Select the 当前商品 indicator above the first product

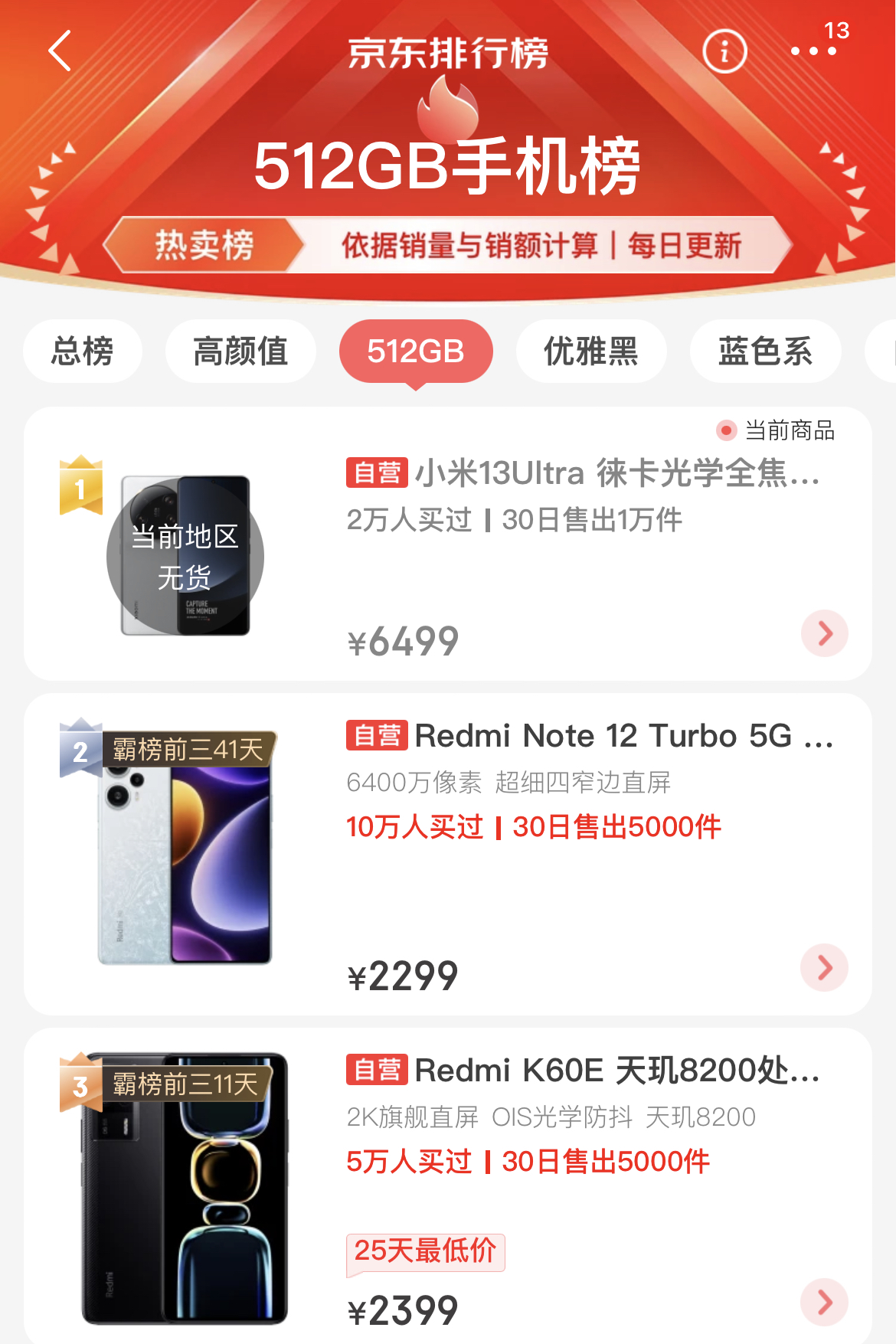point(786,431)
